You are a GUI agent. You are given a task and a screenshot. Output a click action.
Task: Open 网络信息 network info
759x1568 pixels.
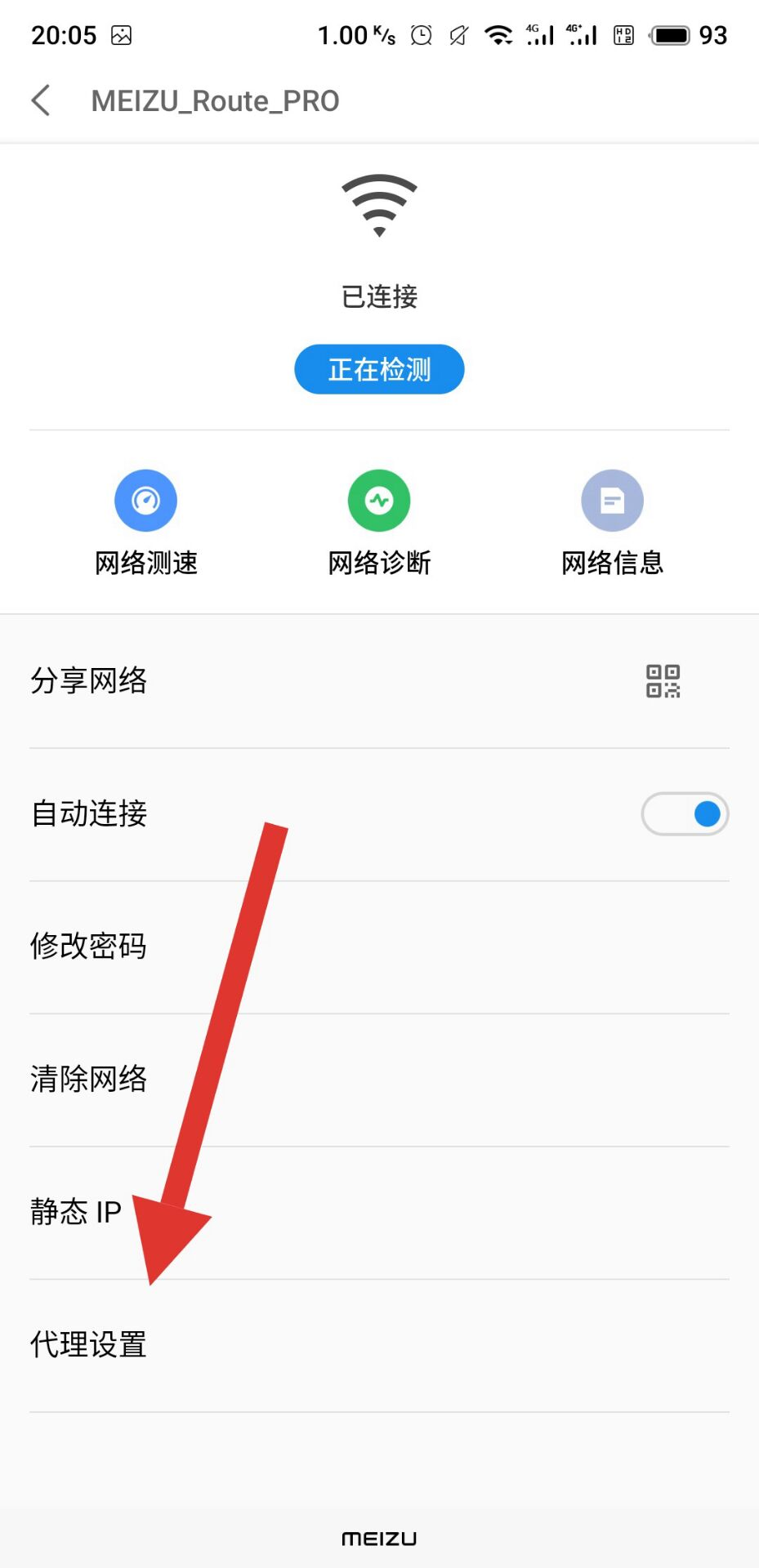[x=612, y=523]
